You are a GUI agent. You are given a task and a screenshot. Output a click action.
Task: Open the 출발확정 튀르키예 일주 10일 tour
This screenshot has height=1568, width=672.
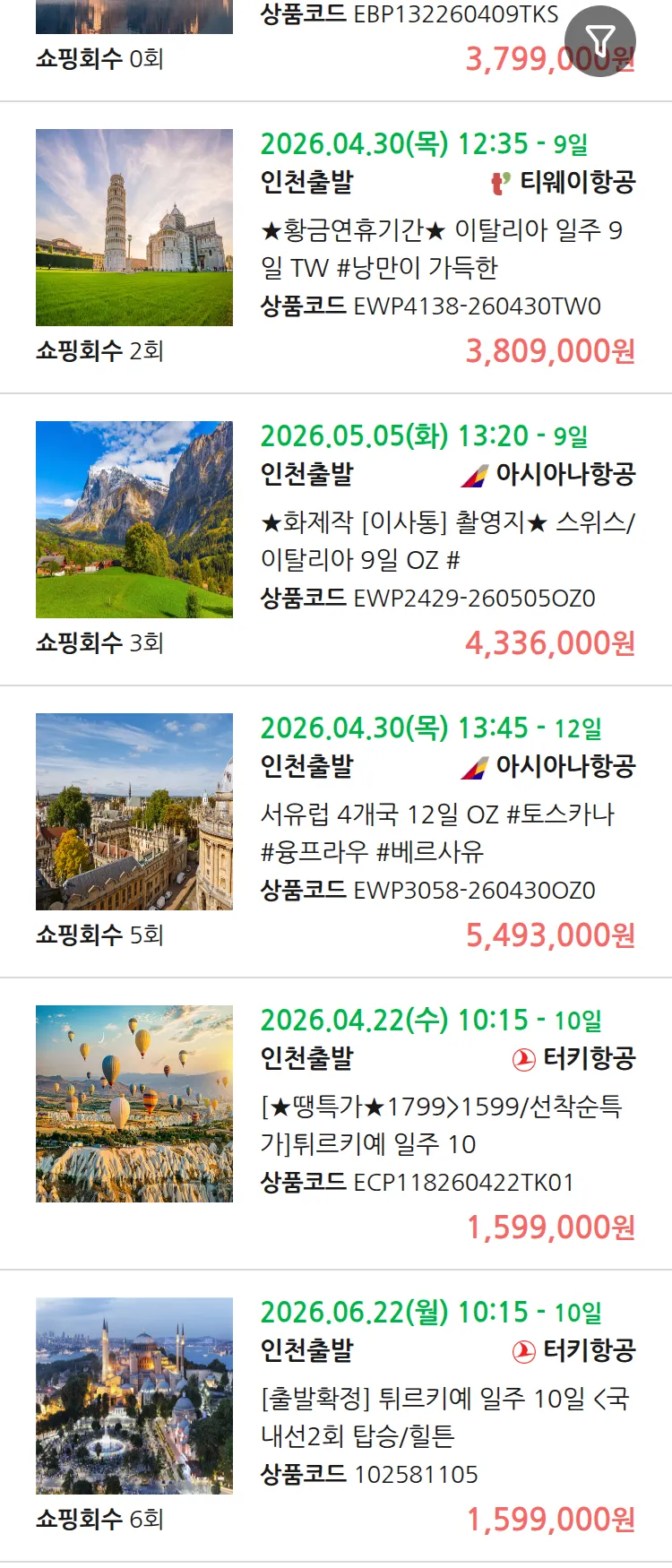click(x=444, y=1417)
